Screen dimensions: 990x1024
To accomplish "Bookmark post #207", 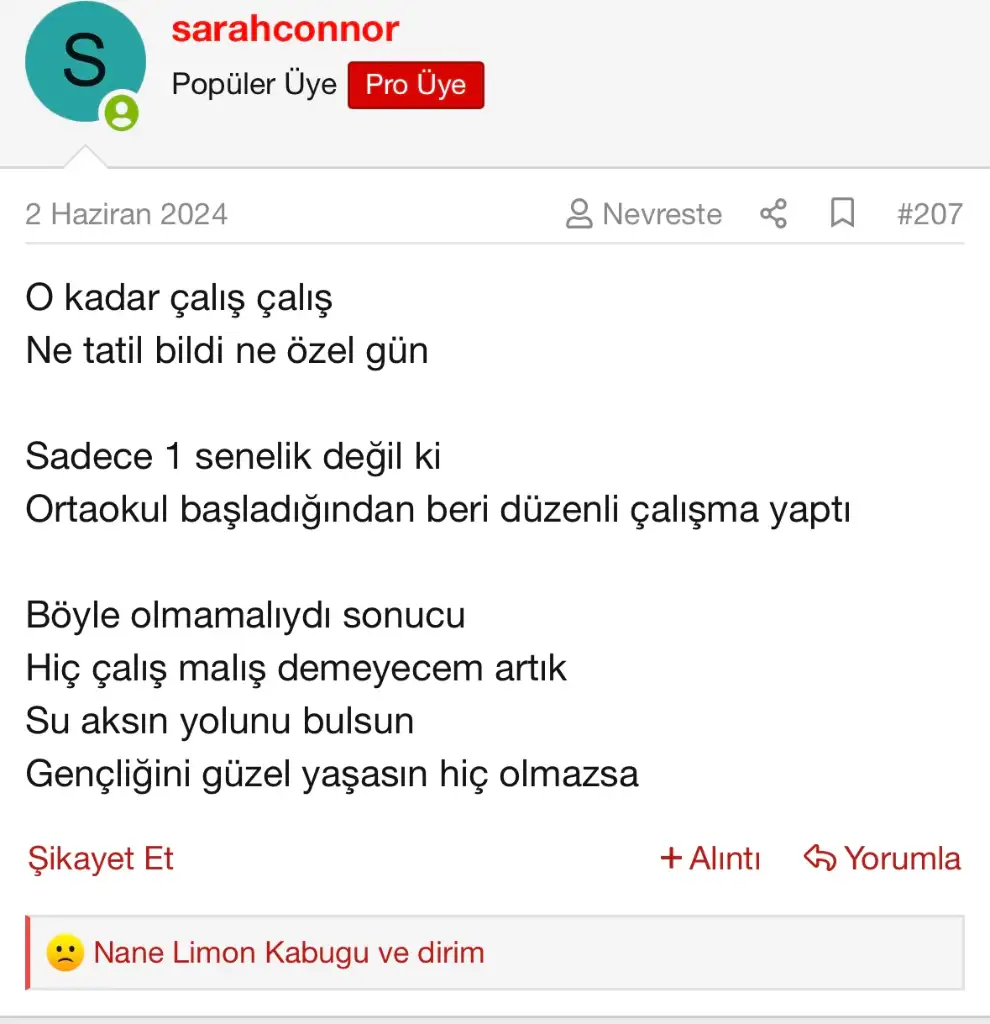I will [x=842, y=213].
